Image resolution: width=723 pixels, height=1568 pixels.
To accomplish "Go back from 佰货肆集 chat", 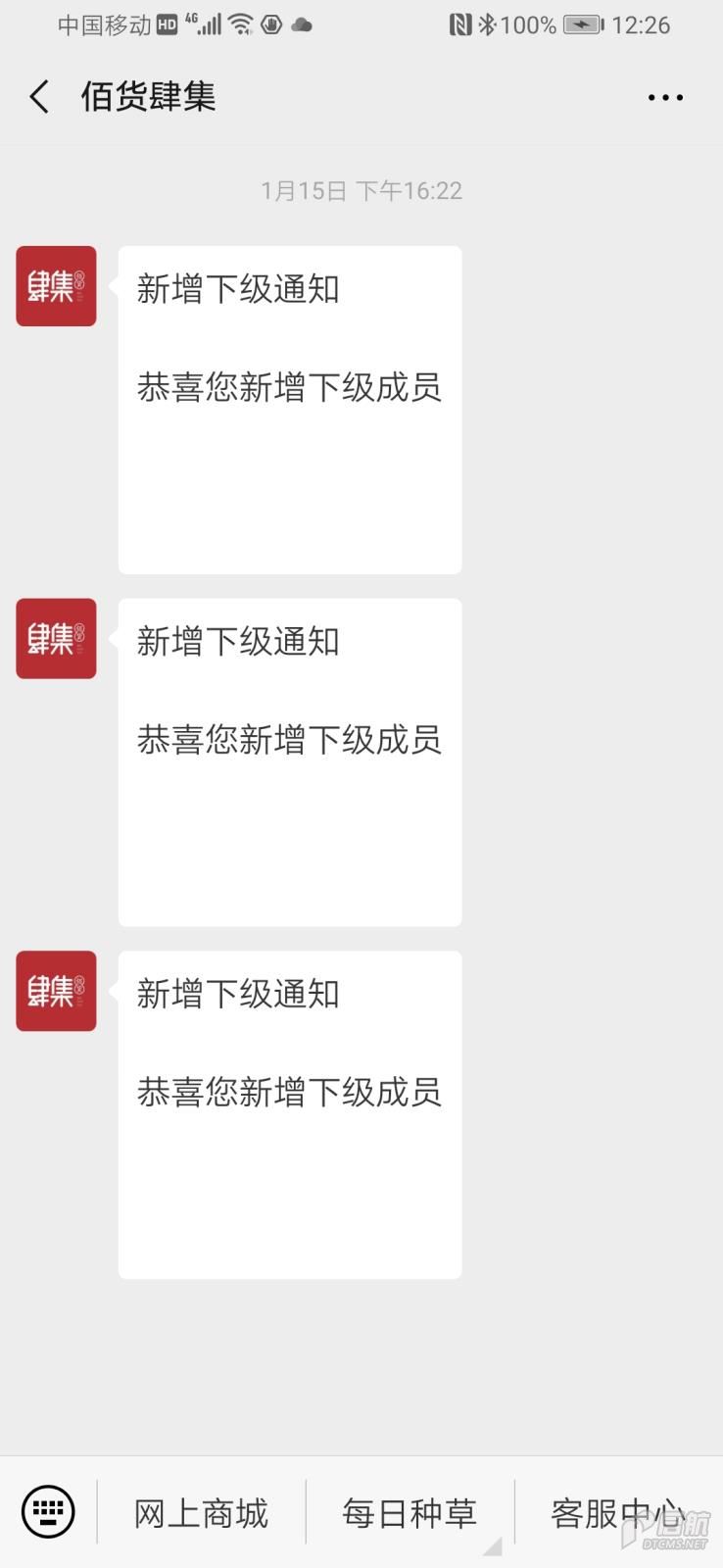I will (x=39, y=97).
